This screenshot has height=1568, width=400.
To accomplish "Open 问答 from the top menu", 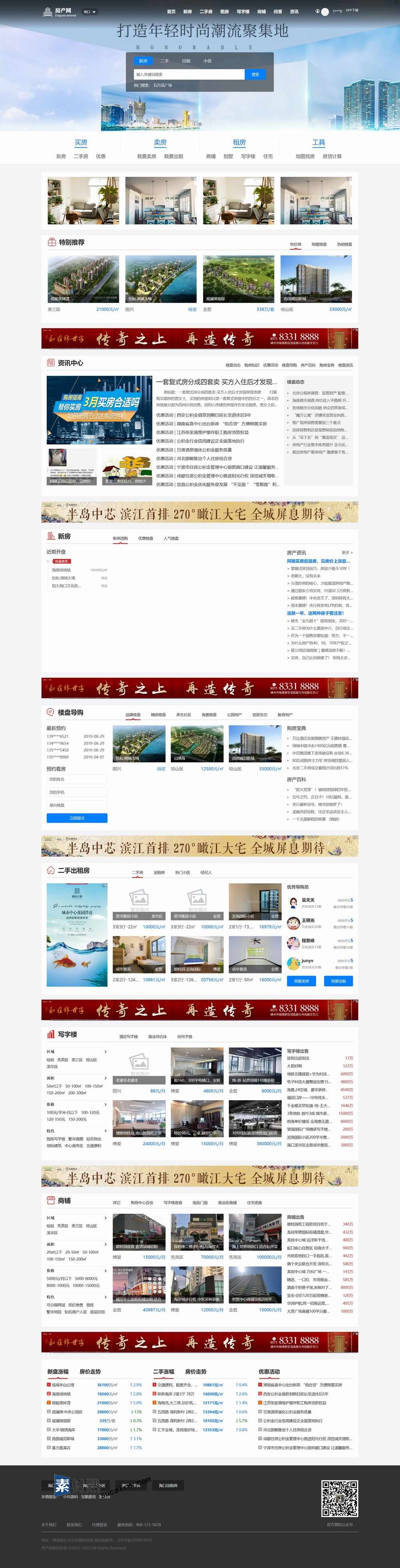I will point(278,12).
